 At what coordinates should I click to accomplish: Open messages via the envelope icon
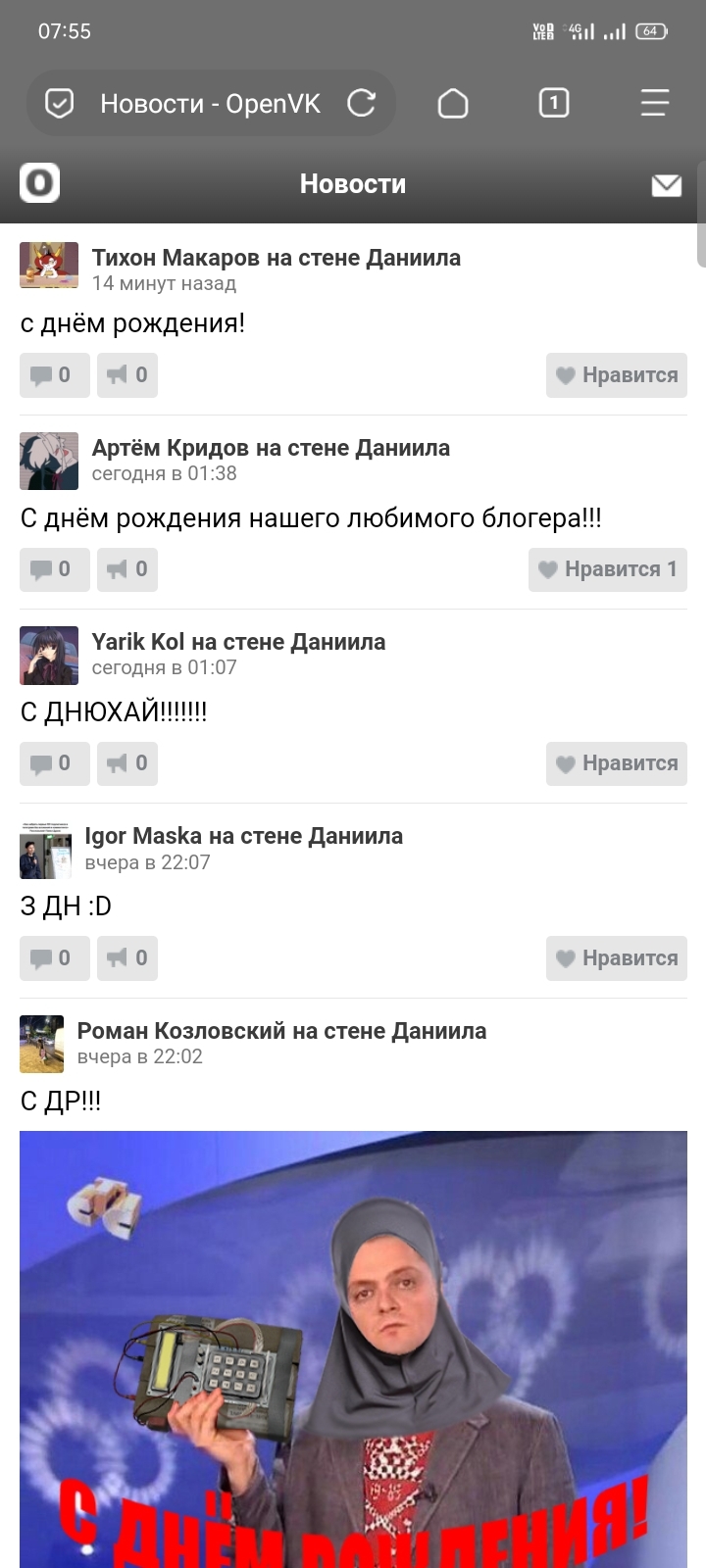point(666,184)
